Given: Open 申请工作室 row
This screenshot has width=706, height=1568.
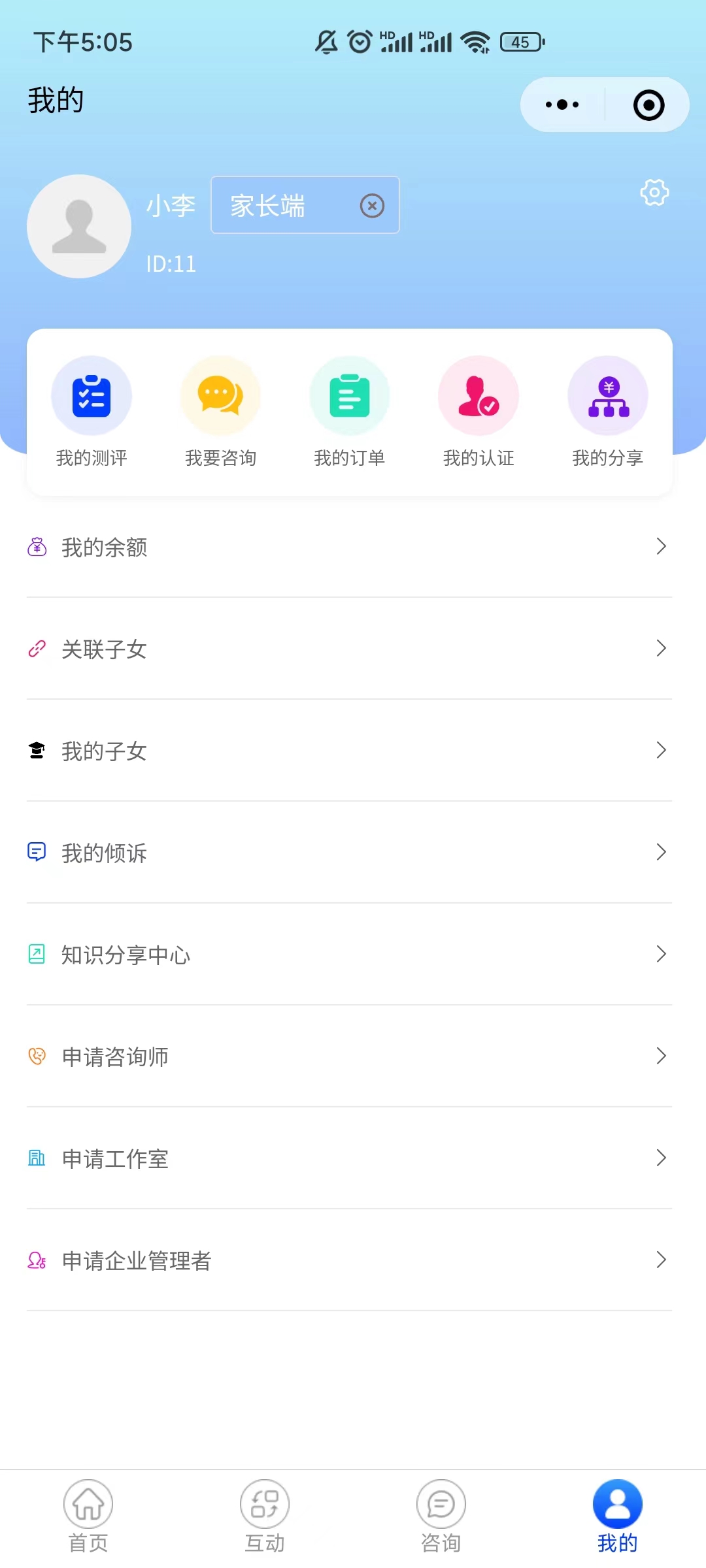Looking at the screenshot, I should click(350, 1158).
